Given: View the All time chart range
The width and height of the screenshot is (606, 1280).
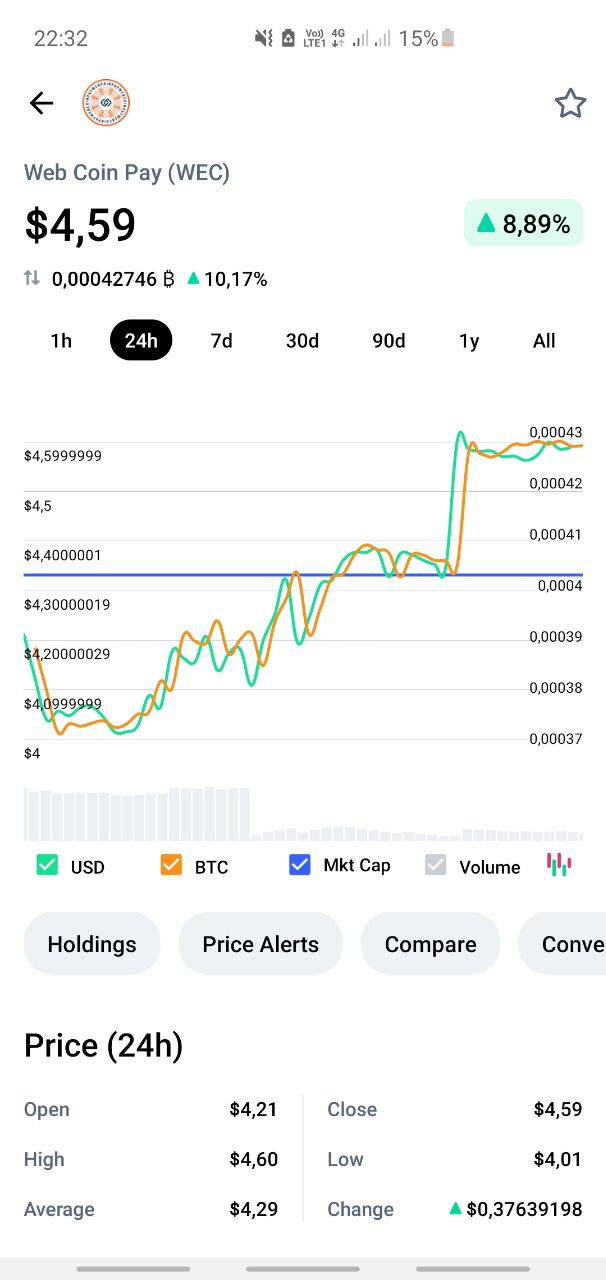Looking at the screenshot, I should [544, 341].
